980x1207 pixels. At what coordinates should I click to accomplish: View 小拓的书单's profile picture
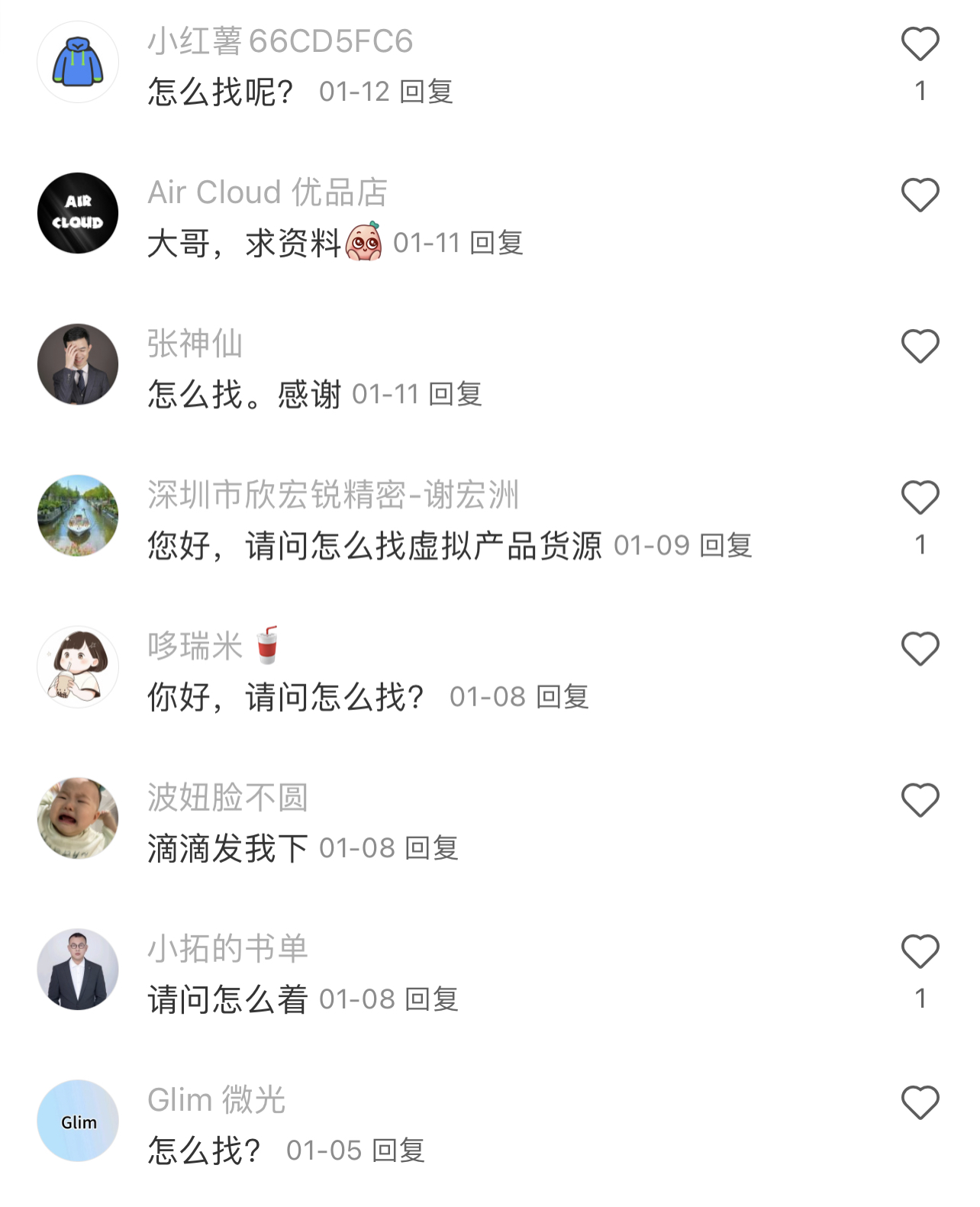click(78, 969)
